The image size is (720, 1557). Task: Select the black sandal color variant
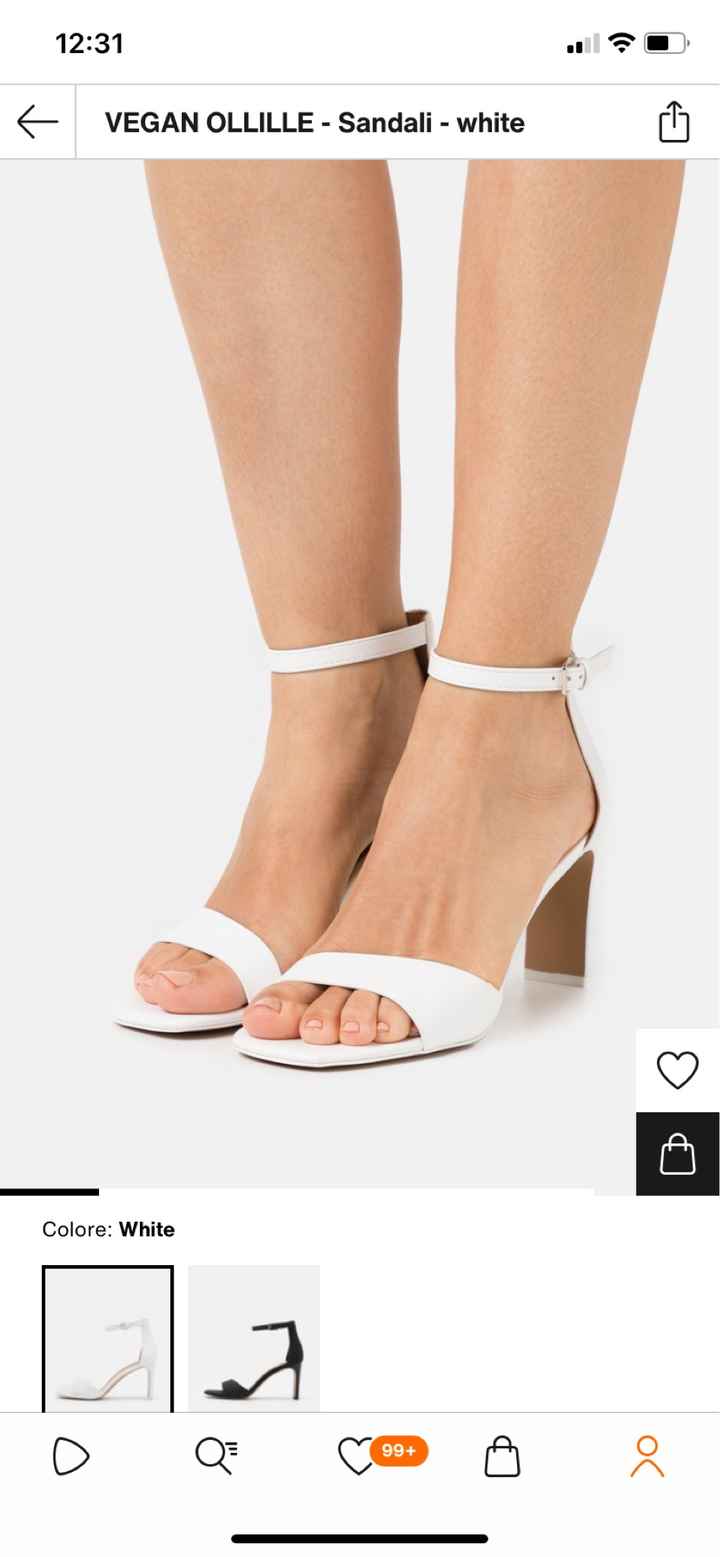coord(253,1338)
